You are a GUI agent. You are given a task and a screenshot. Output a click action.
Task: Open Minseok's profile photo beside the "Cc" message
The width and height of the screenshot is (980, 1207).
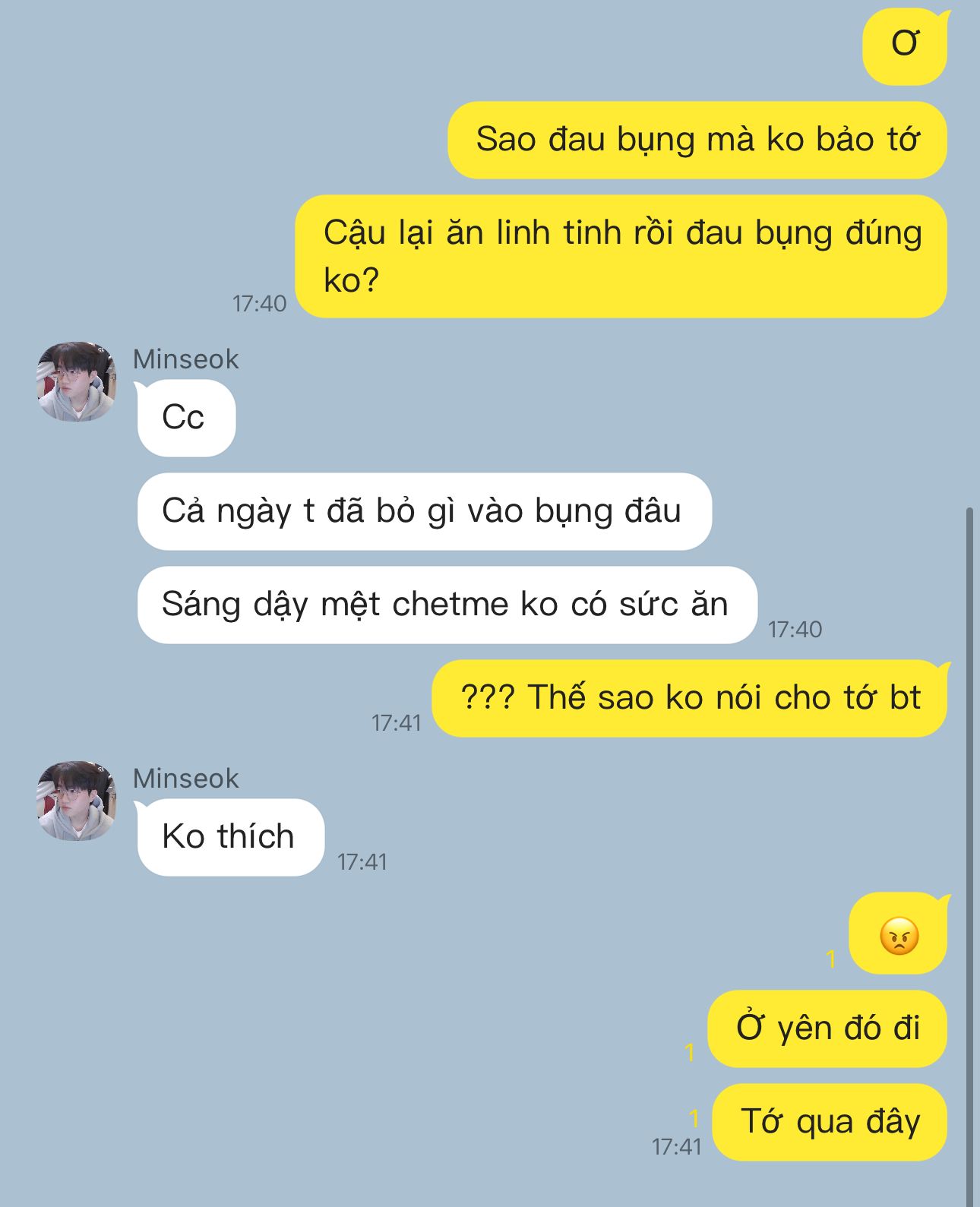tap(76, 381)
